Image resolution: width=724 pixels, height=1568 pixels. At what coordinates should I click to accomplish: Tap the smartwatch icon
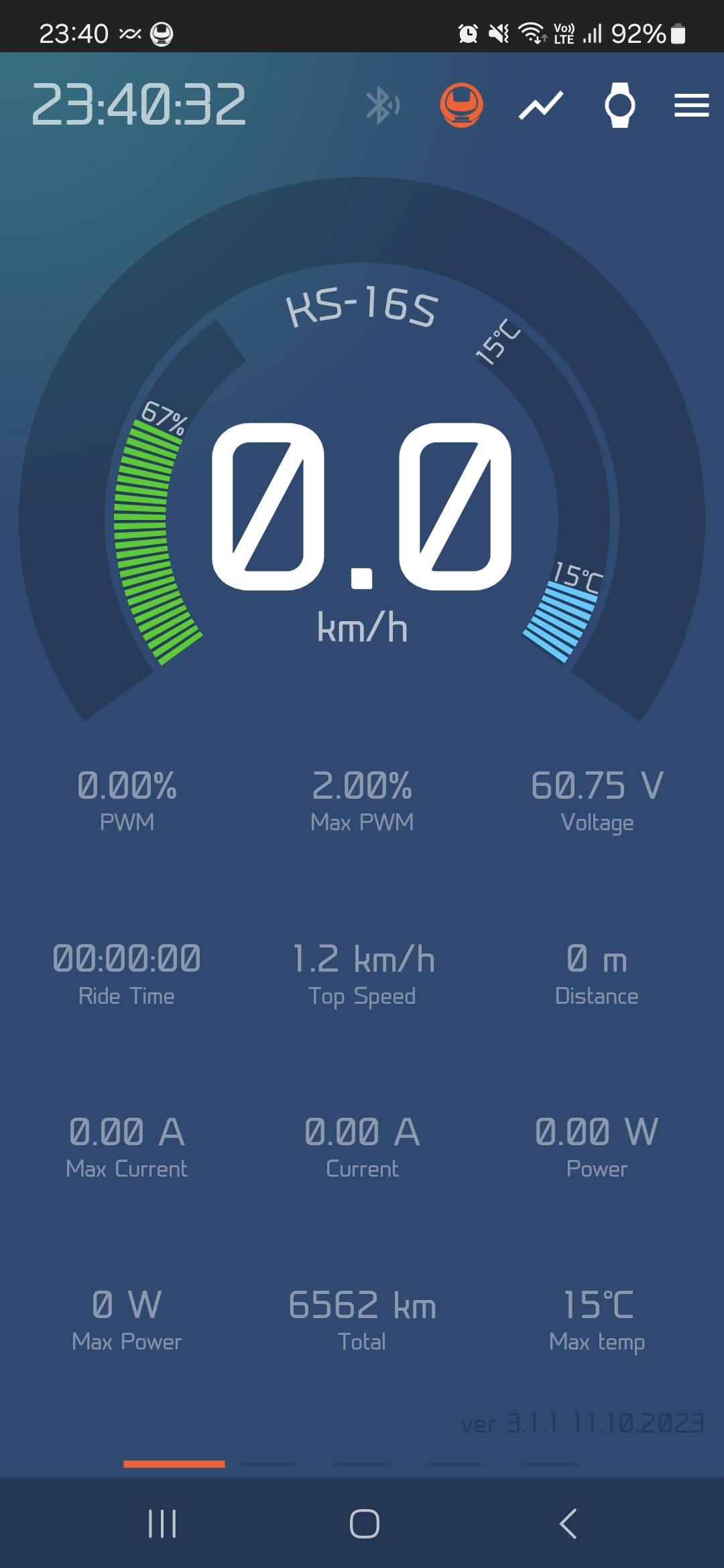click(x=620, y=105)
